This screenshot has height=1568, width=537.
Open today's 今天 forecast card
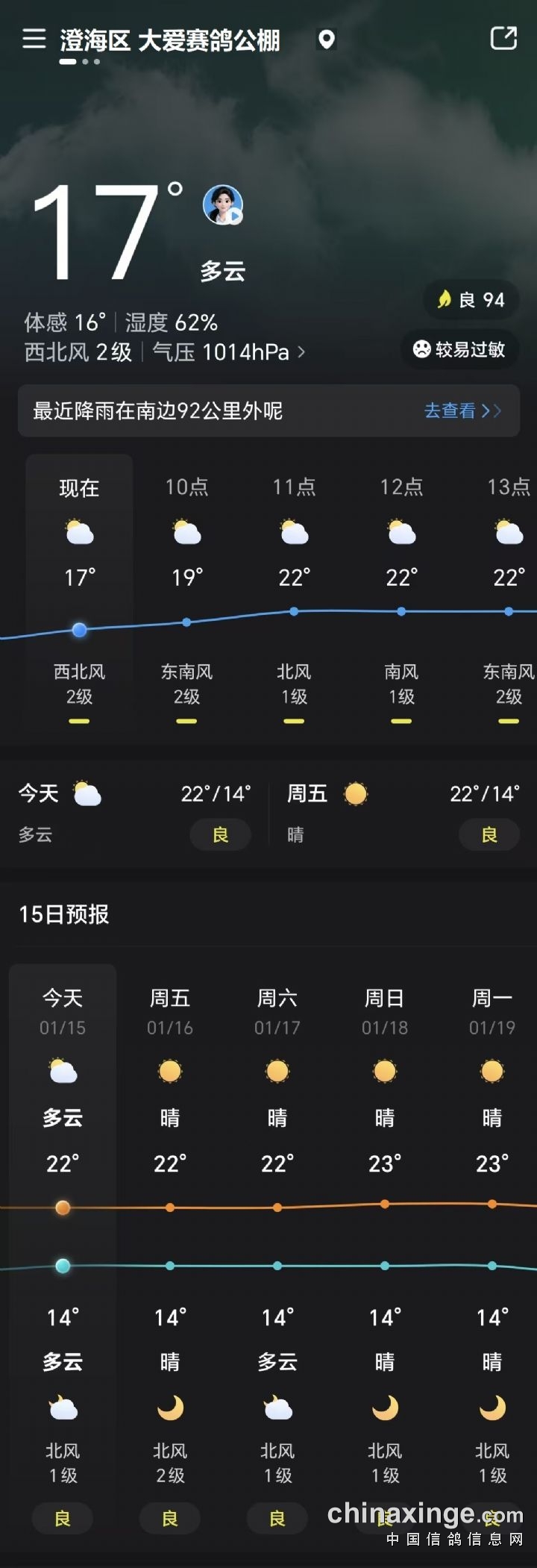click(x=134, y=813)
